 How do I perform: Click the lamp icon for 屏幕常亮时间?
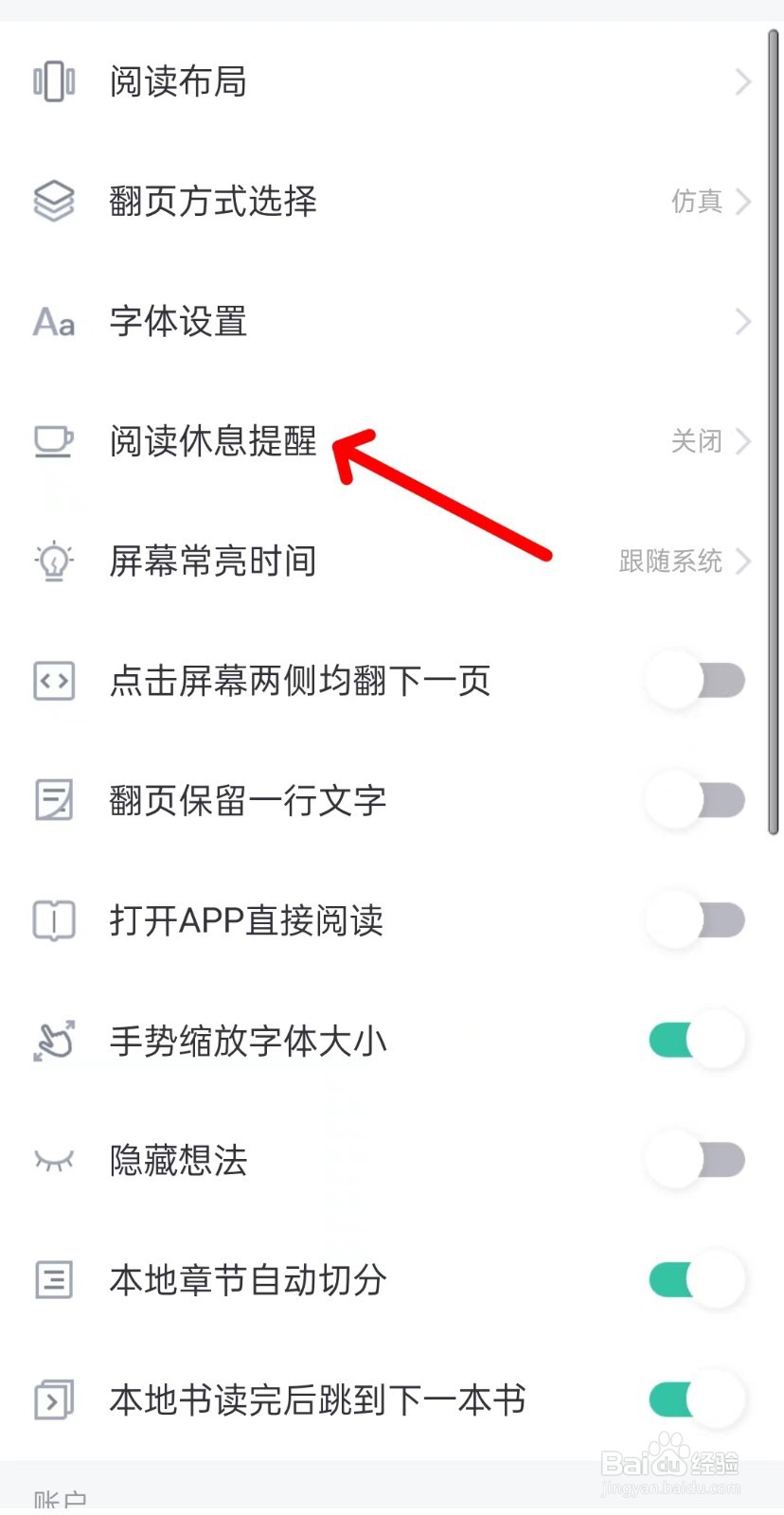[x=54, y=561]
